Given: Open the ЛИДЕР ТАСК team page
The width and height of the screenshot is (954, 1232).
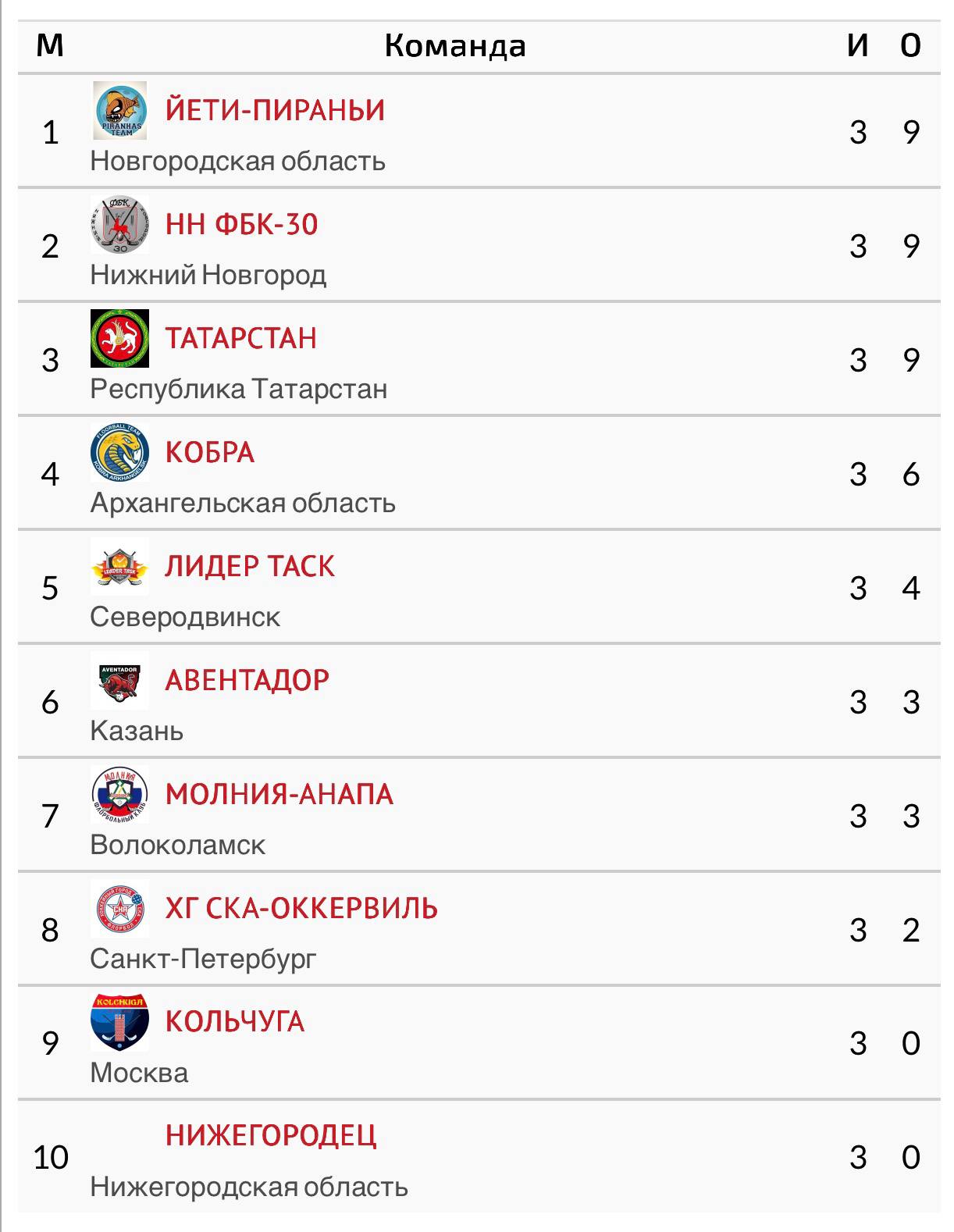Looking at the screenshot, I should point(249,567).
